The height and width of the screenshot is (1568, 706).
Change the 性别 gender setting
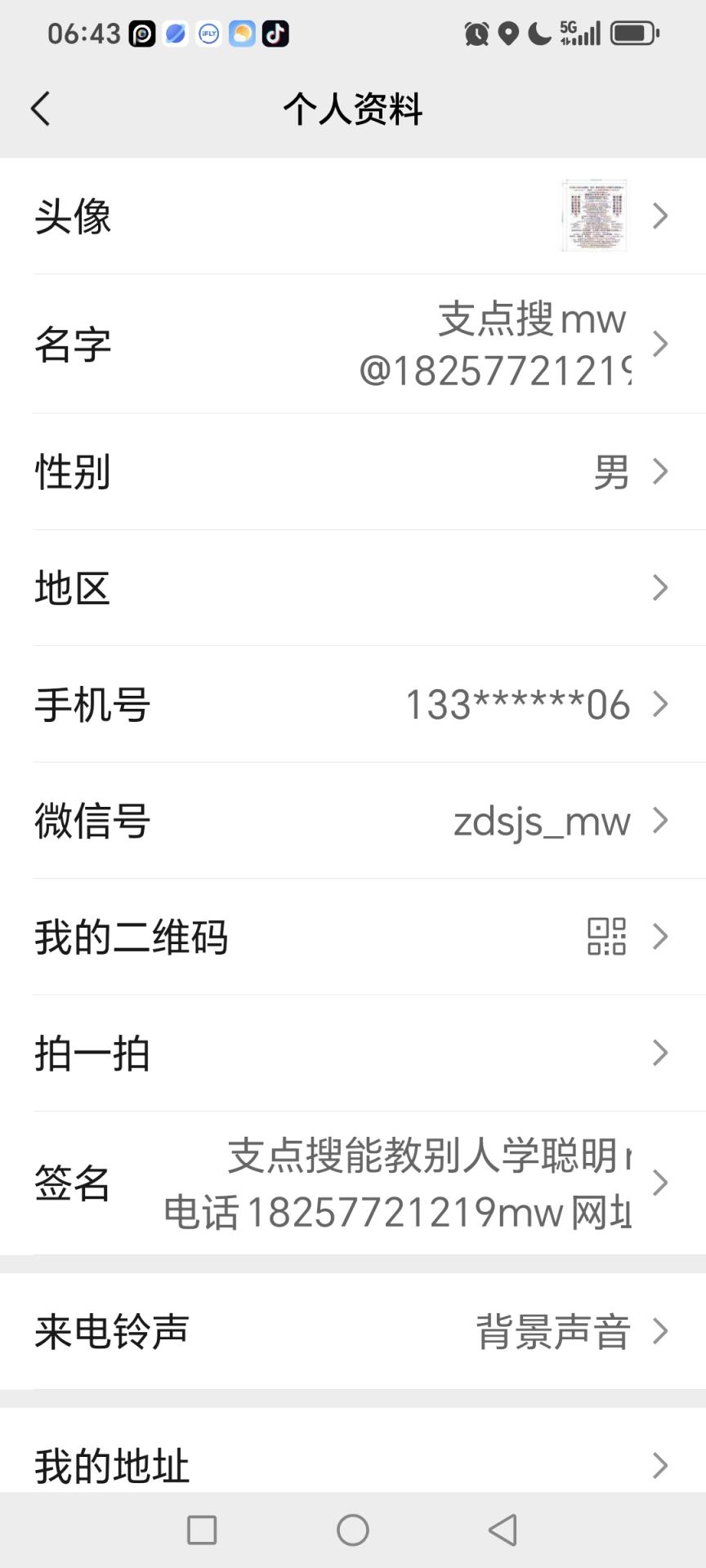point(353,472)
